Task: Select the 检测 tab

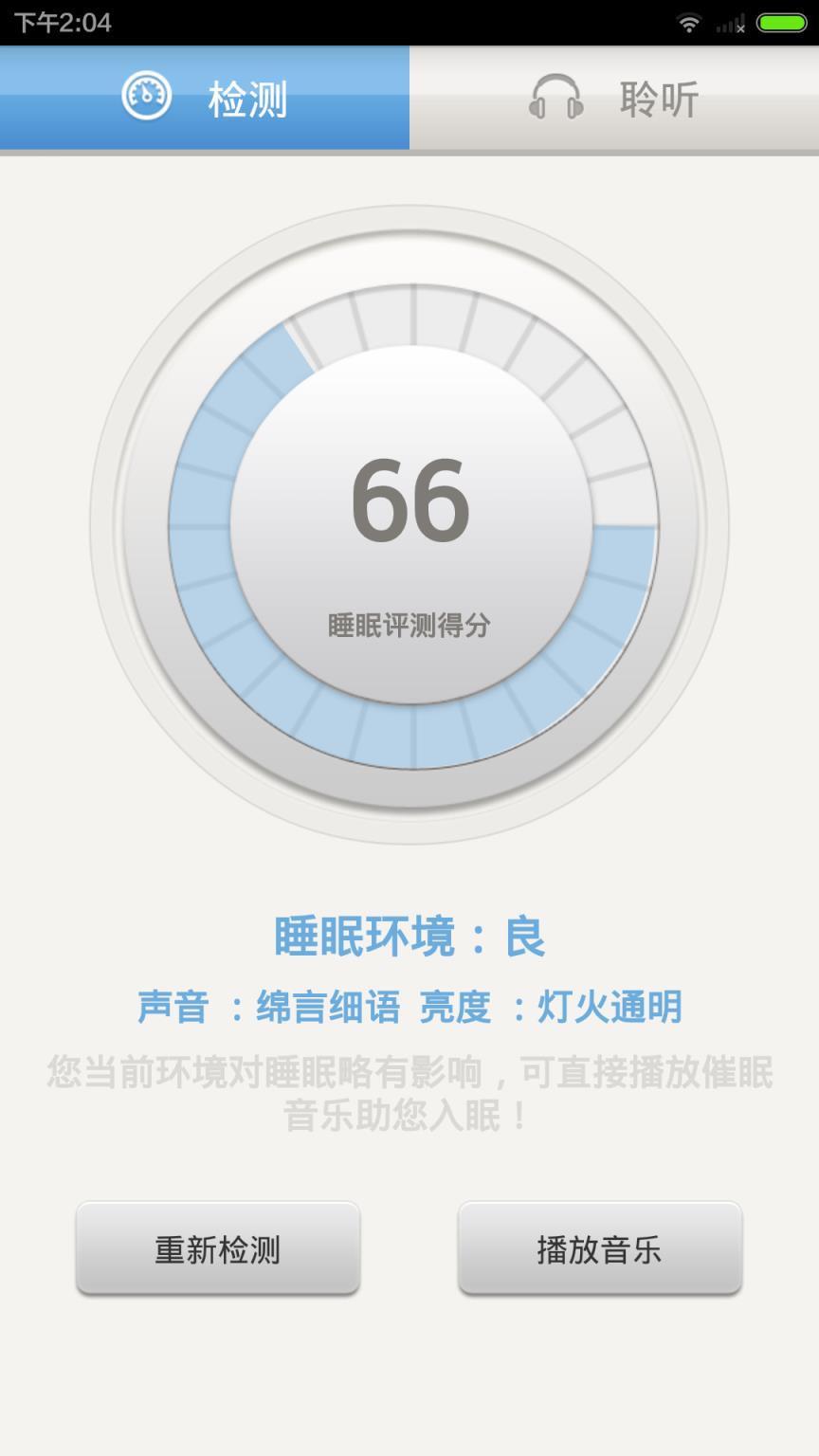Action: pyautogui.click(x=204, y=97)
